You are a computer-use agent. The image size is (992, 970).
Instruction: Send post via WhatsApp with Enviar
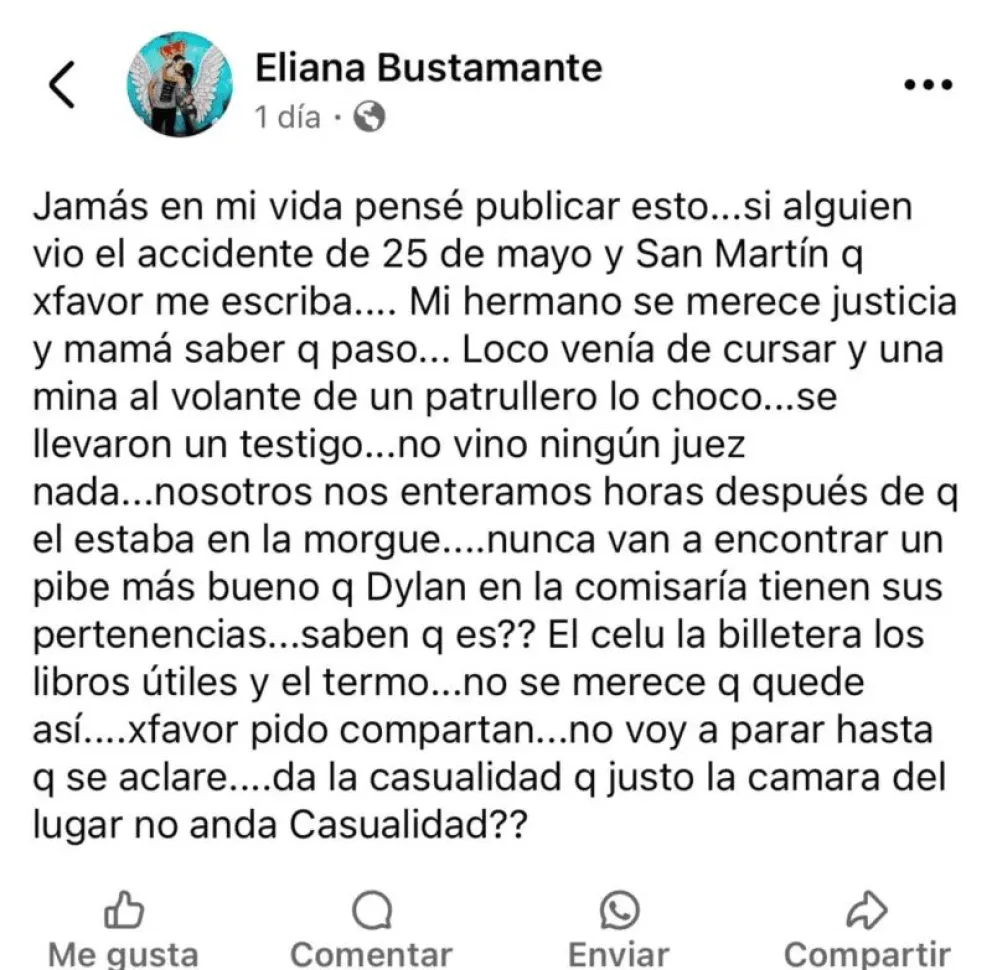click(619, 930)
